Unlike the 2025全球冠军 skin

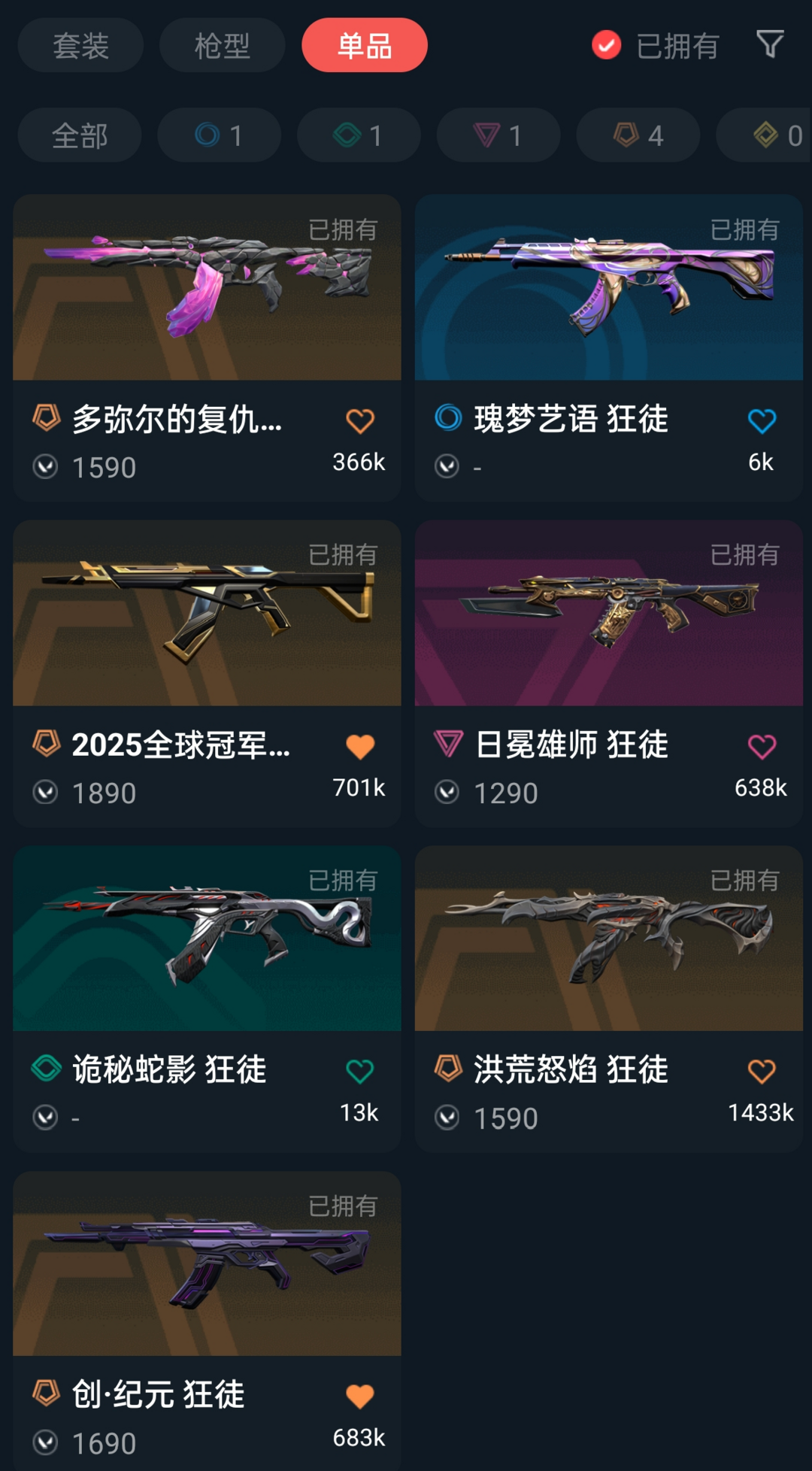(360, 746)
